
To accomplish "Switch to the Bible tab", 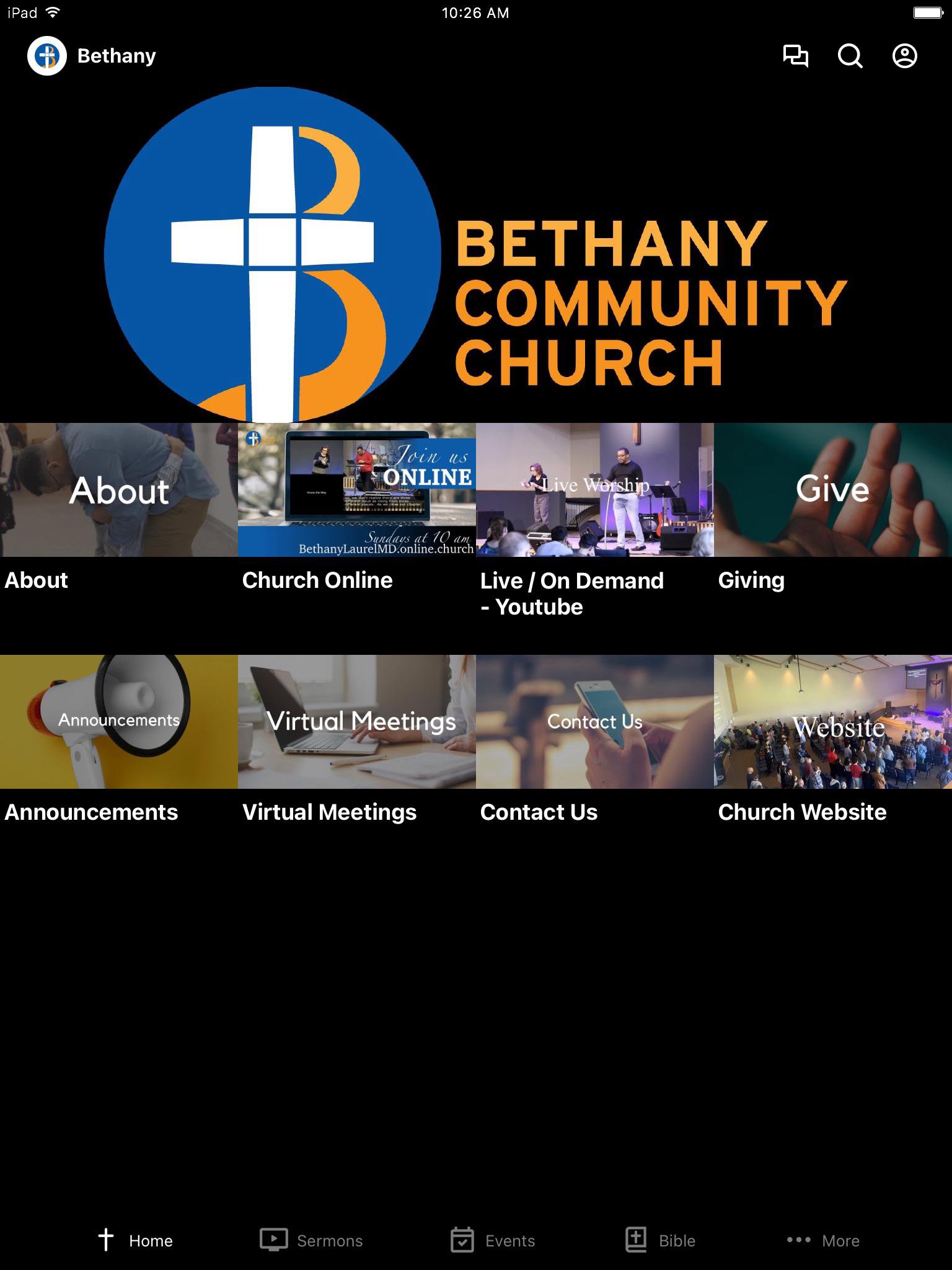I will click(x=660, y=1240).
